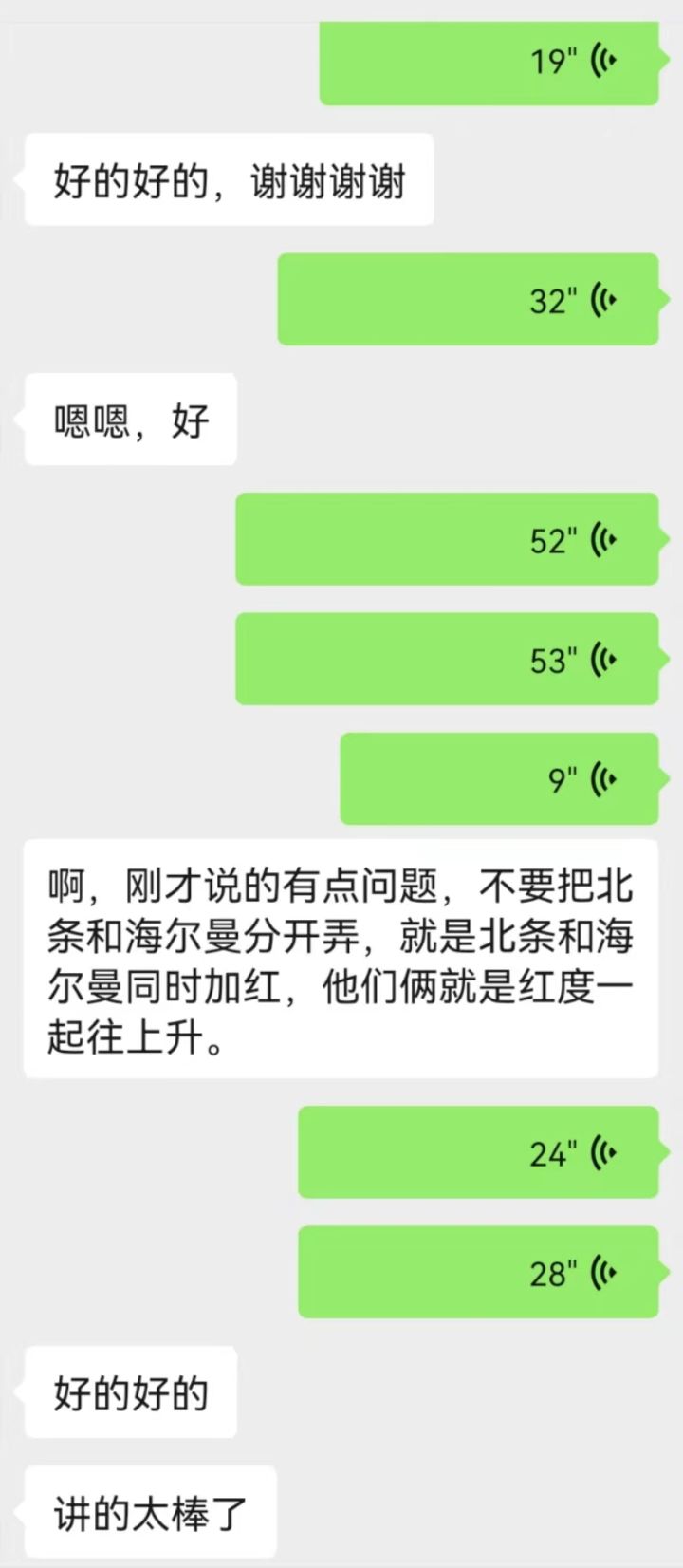Play the 19-second voice message

click(489, 63)
